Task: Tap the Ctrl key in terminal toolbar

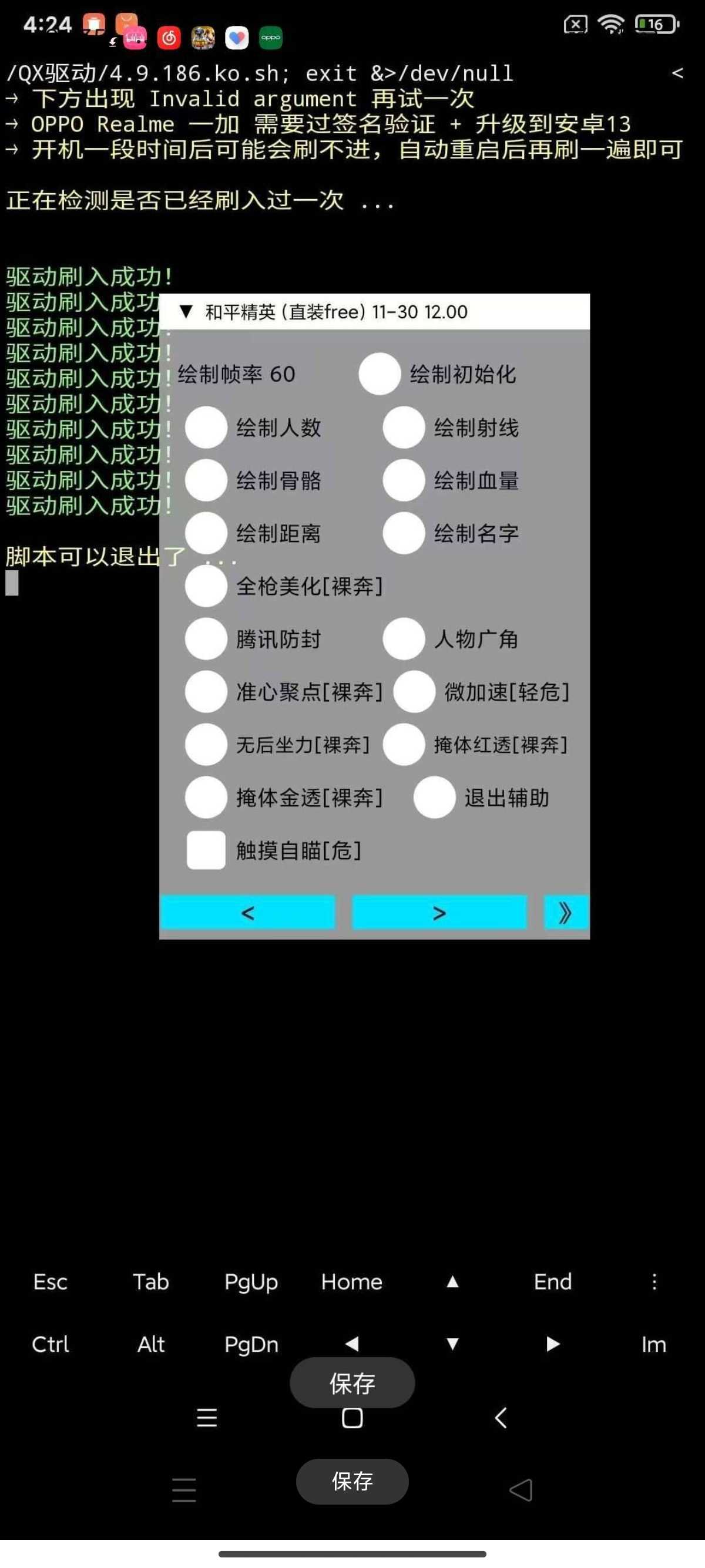Action: [50, 1344]
